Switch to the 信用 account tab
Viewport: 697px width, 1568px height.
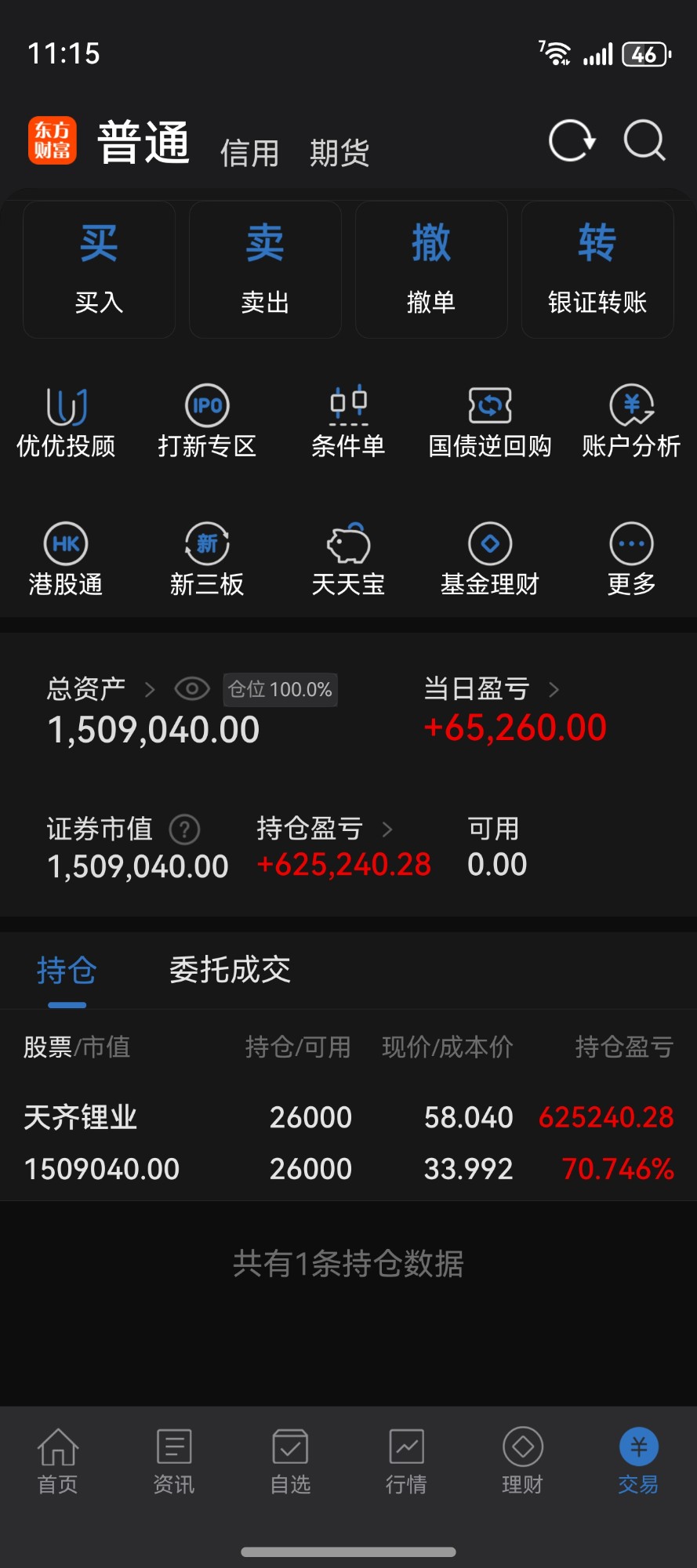[249, 153]
